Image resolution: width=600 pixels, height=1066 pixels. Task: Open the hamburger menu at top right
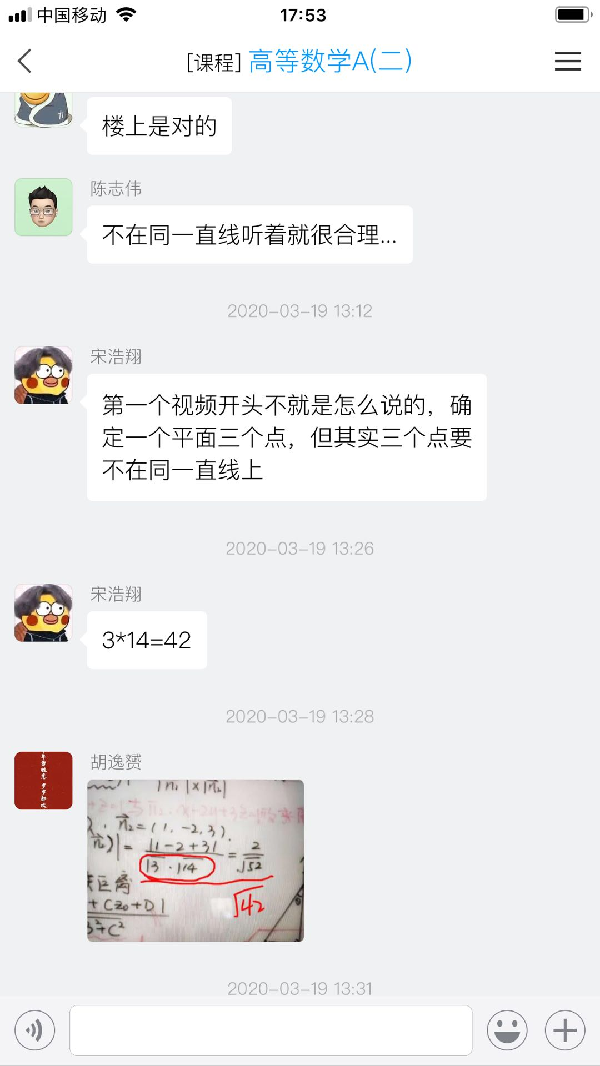click(x=567, y=61)
